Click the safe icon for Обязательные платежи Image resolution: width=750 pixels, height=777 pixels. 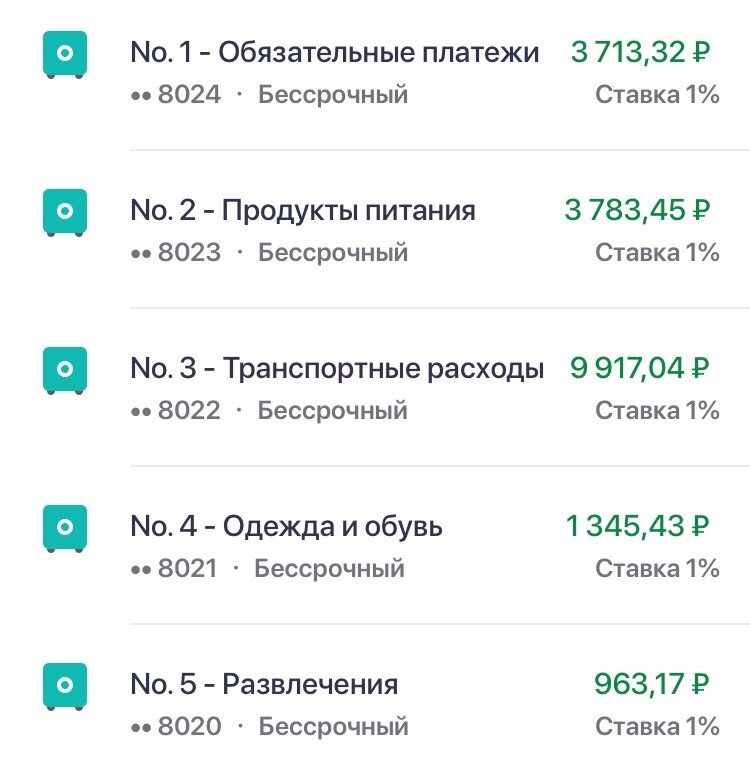[x=64, y=54]
